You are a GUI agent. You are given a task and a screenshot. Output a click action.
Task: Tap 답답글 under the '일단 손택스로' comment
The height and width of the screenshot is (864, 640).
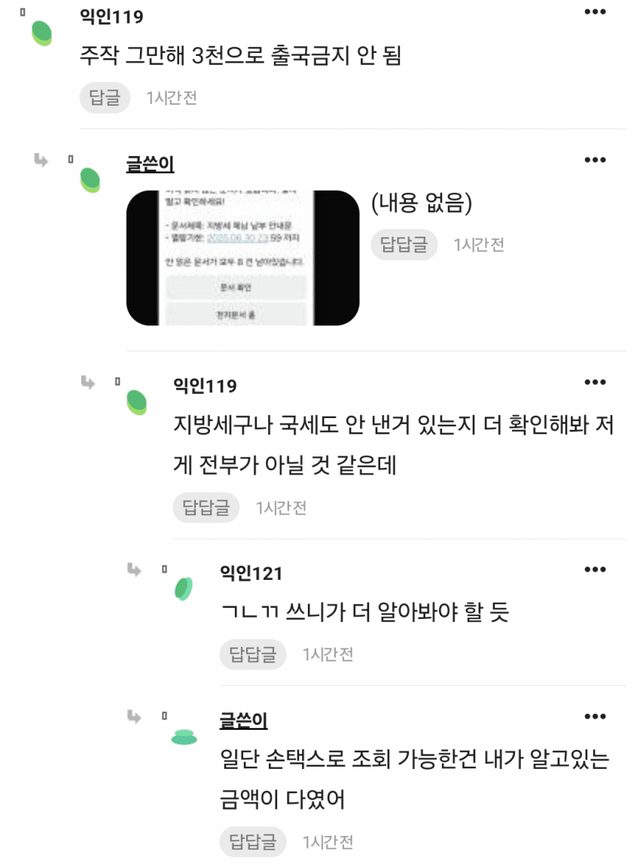pyautogui.click(x=253, y=841)
